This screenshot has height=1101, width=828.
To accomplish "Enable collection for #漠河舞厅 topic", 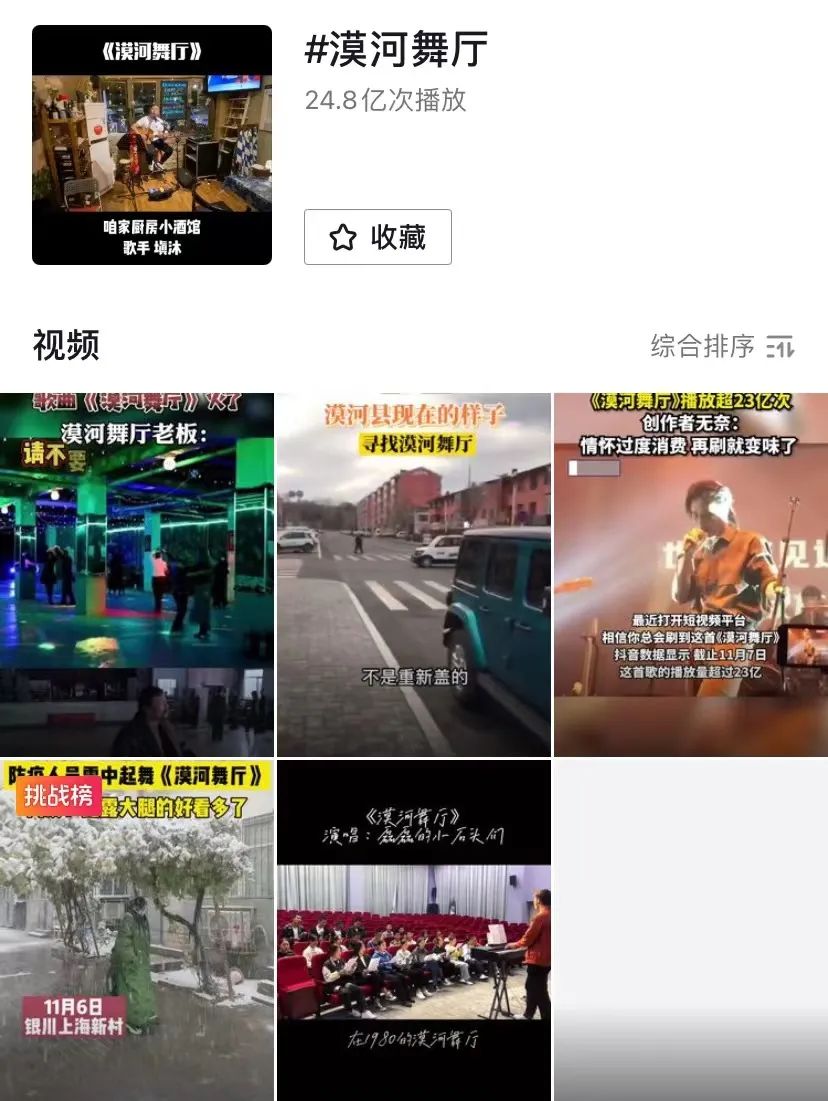I will [x=378, y=237].
